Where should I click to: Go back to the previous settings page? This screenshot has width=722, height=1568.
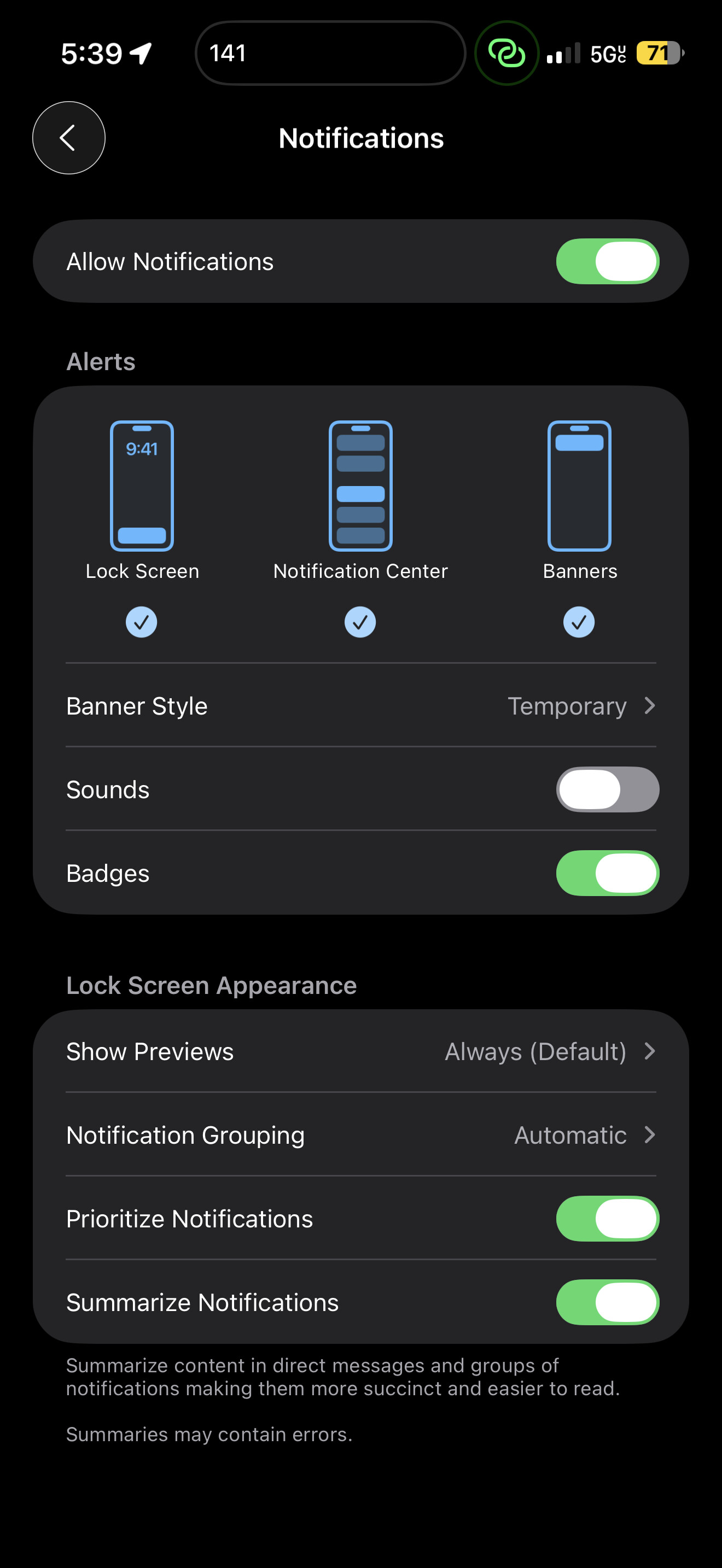point(68,138)
